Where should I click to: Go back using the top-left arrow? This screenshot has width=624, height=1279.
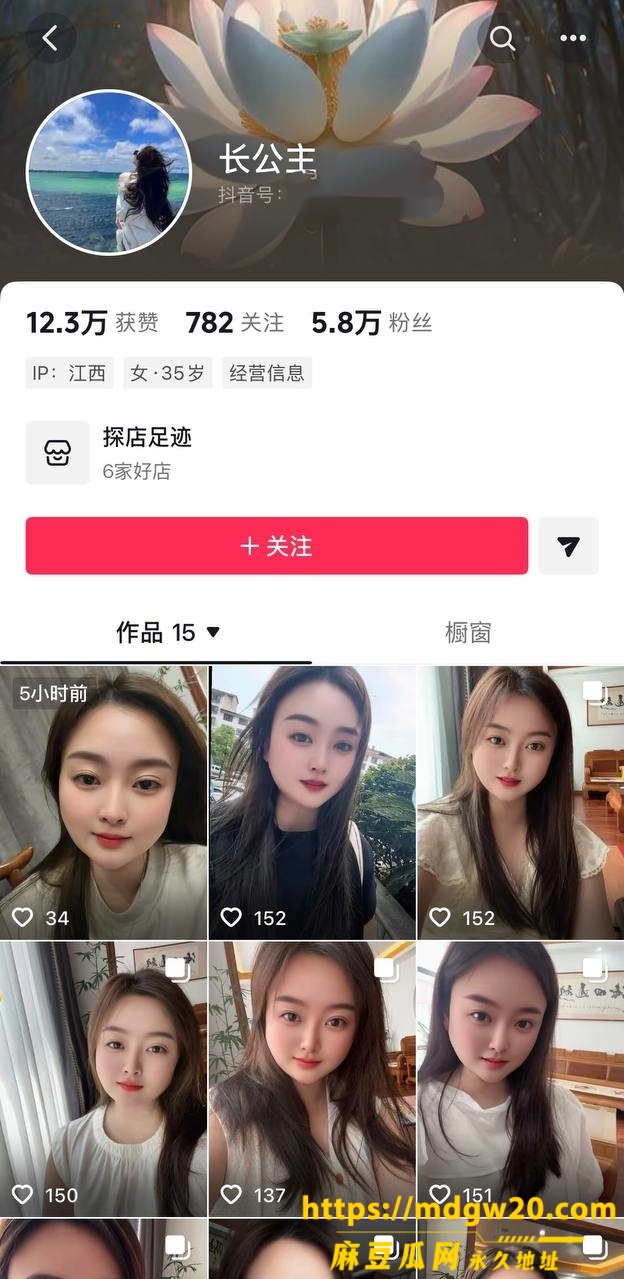(50, 39)
